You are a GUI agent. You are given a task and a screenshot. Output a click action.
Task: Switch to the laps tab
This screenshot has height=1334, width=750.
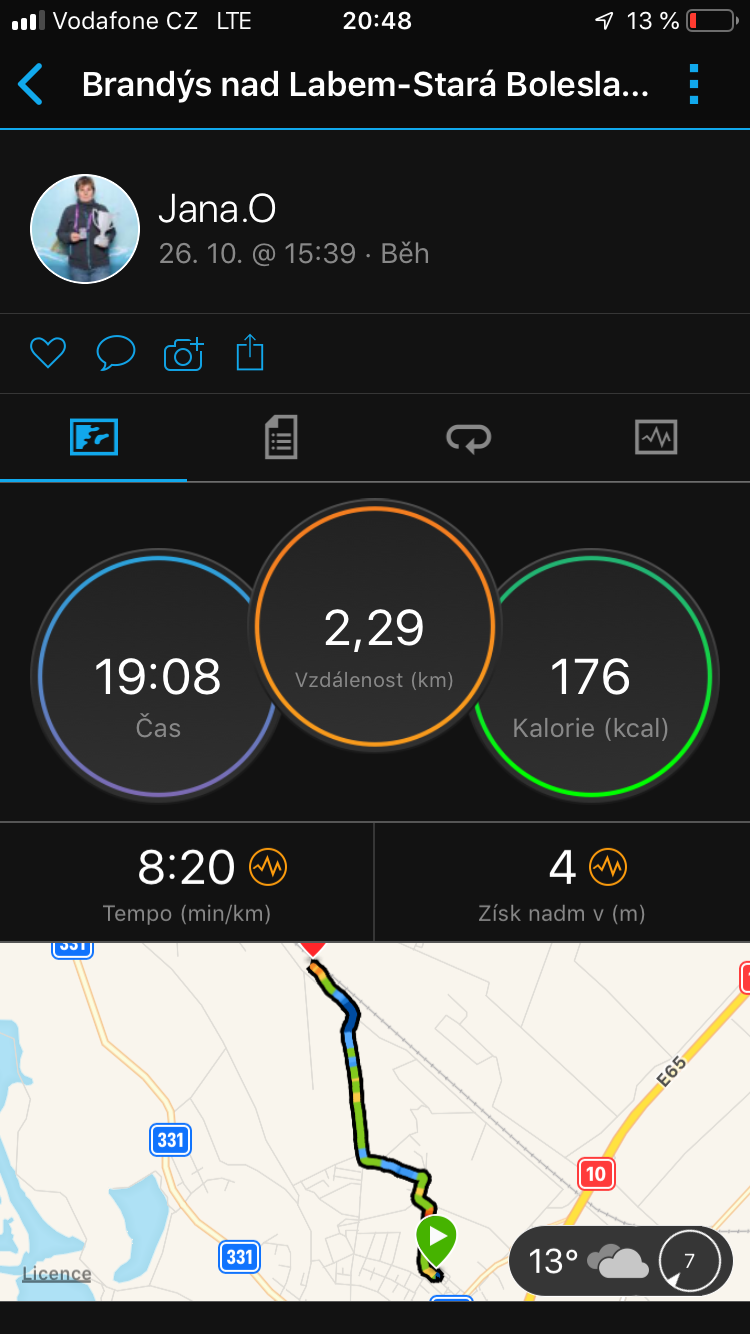(x=468, y=437)
